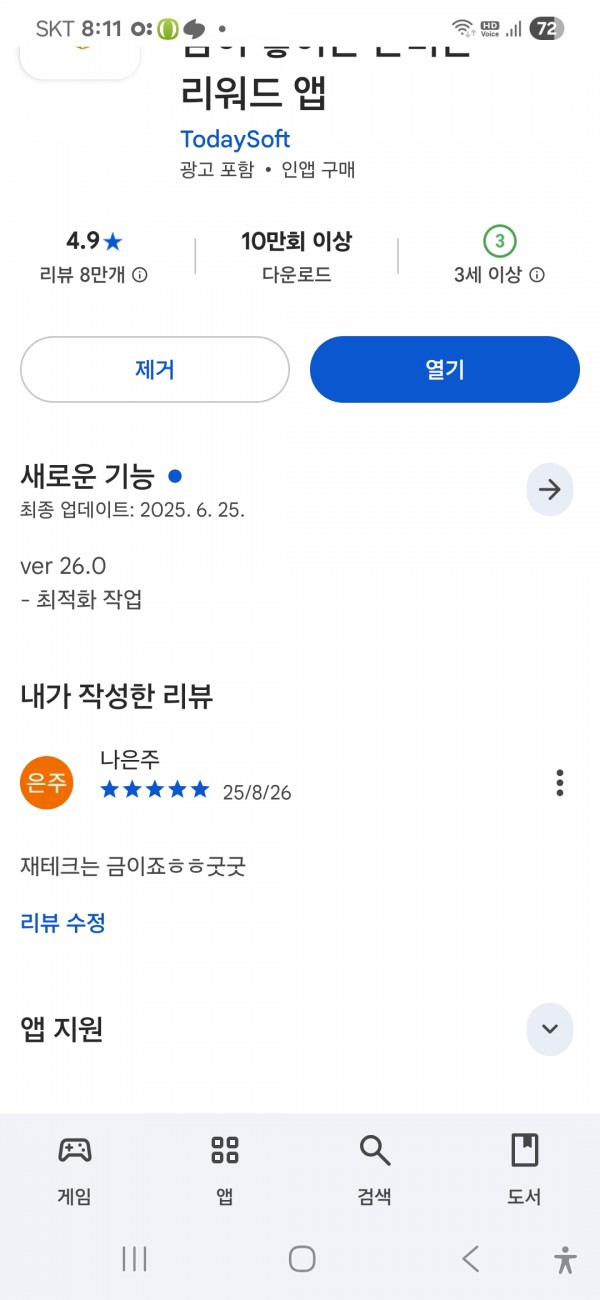This screenshot has height=1300, width=600.
Task: Go to the system home button
Action: point(302,1259)
